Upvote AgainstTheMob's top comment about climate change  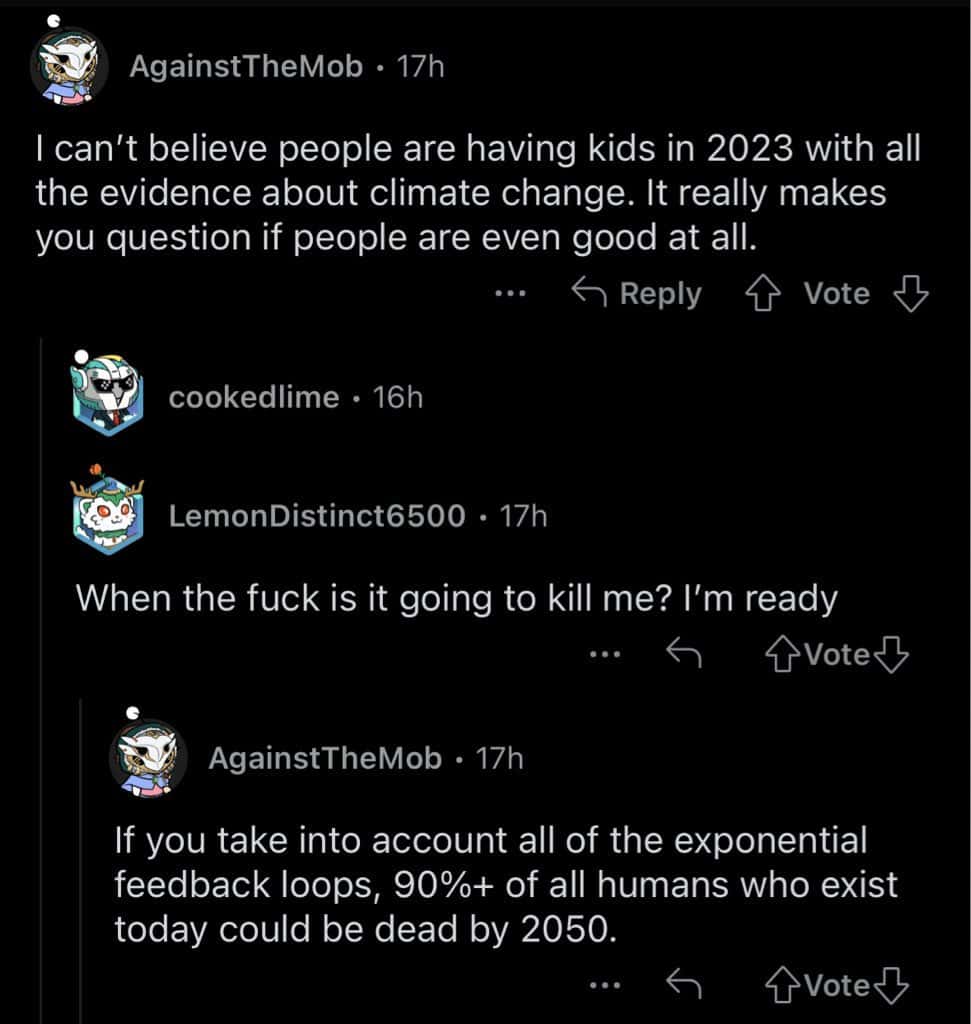[762, 293]
